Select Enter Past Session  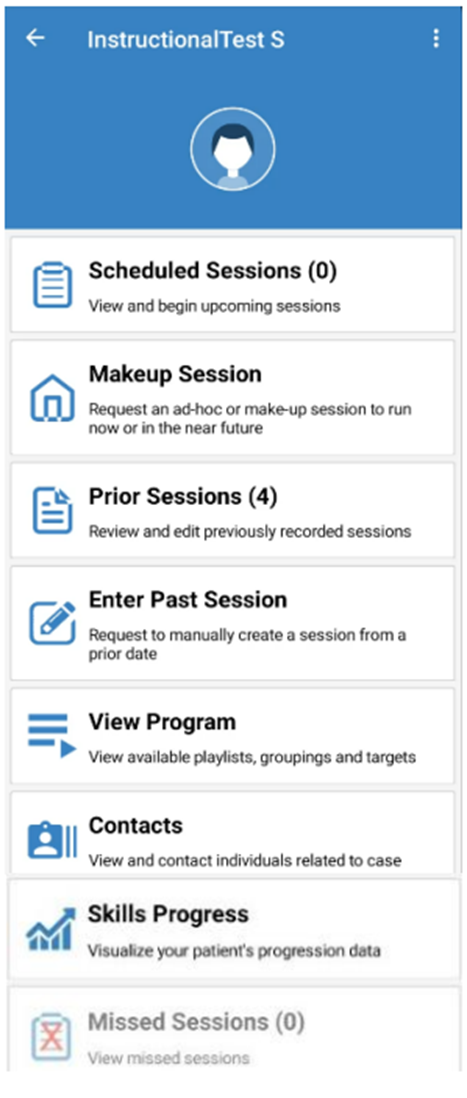[x=232, y=623]
